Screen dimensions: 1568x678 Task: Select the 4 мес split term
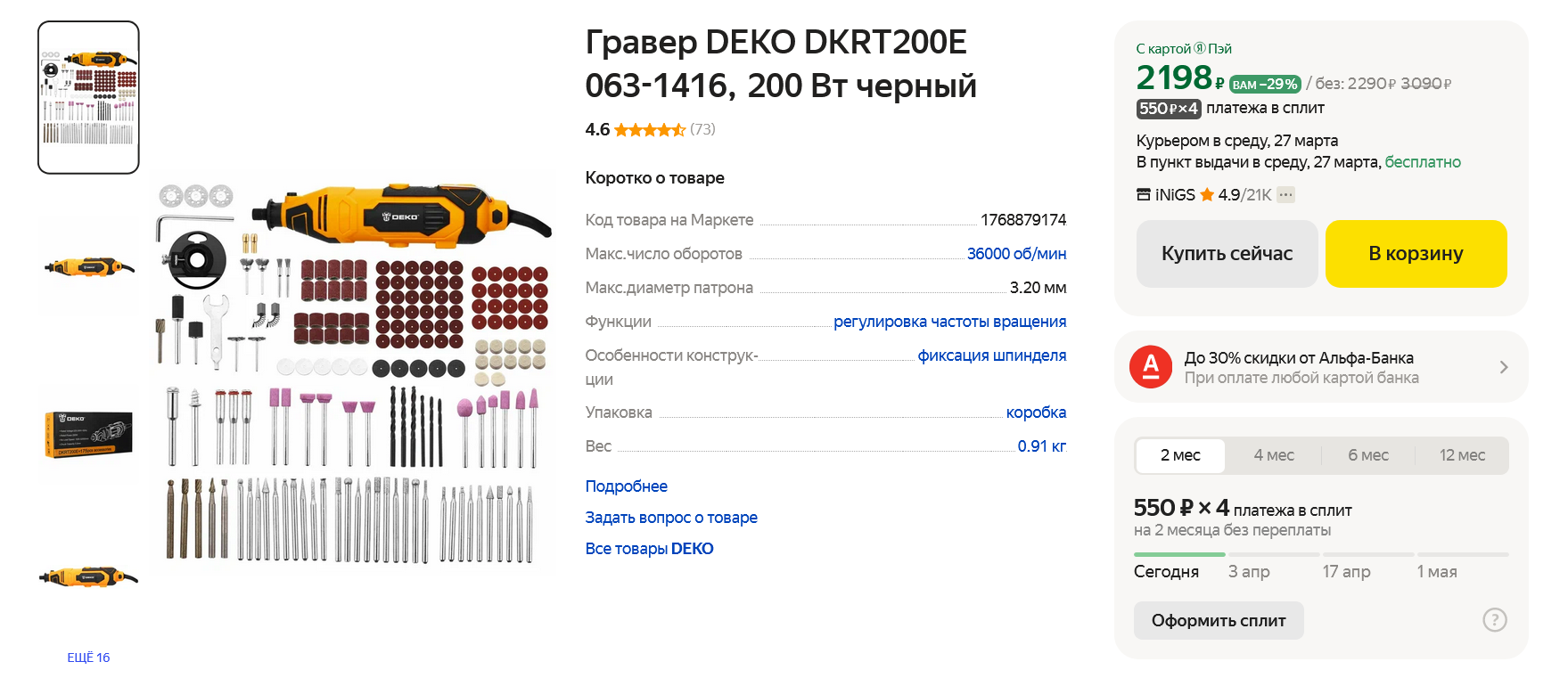coord(1273,455)
